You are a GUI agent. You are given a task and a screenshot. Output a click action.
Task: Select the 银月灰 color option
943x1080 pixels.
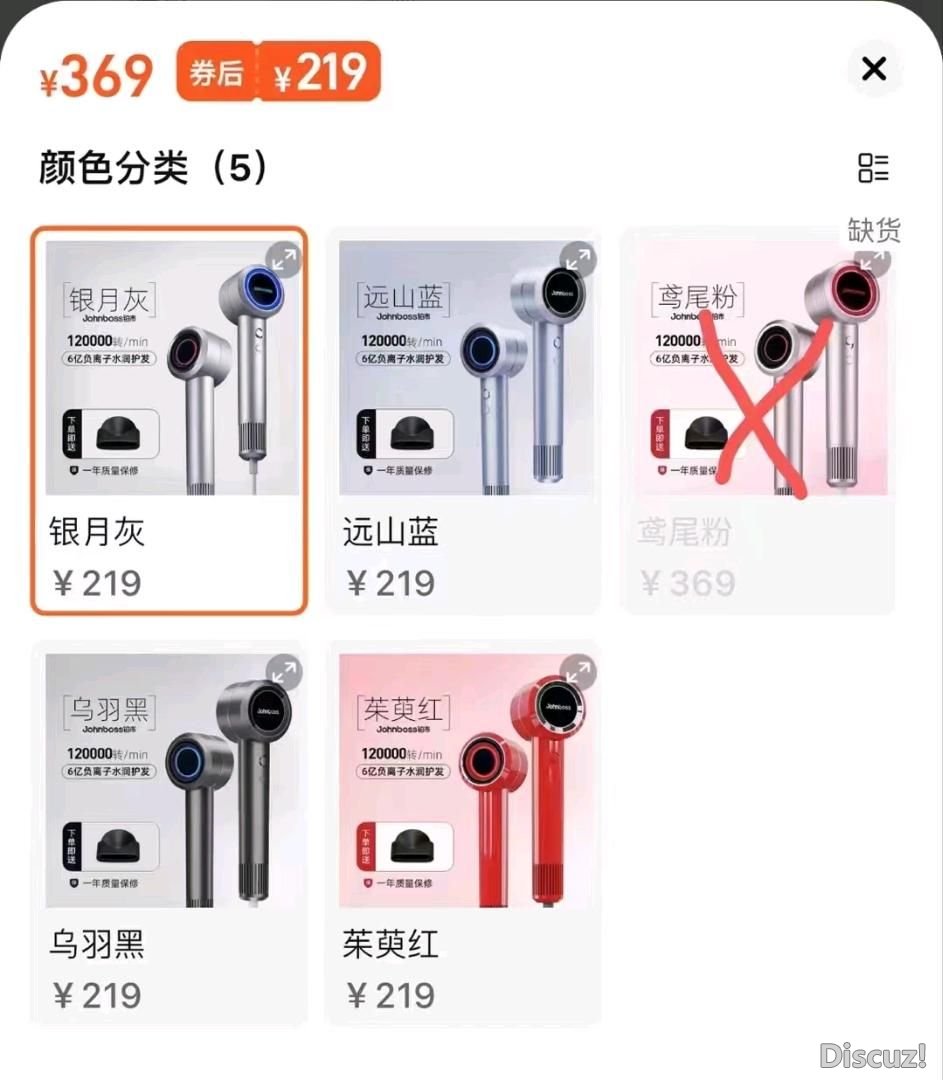tap(169, 420)
